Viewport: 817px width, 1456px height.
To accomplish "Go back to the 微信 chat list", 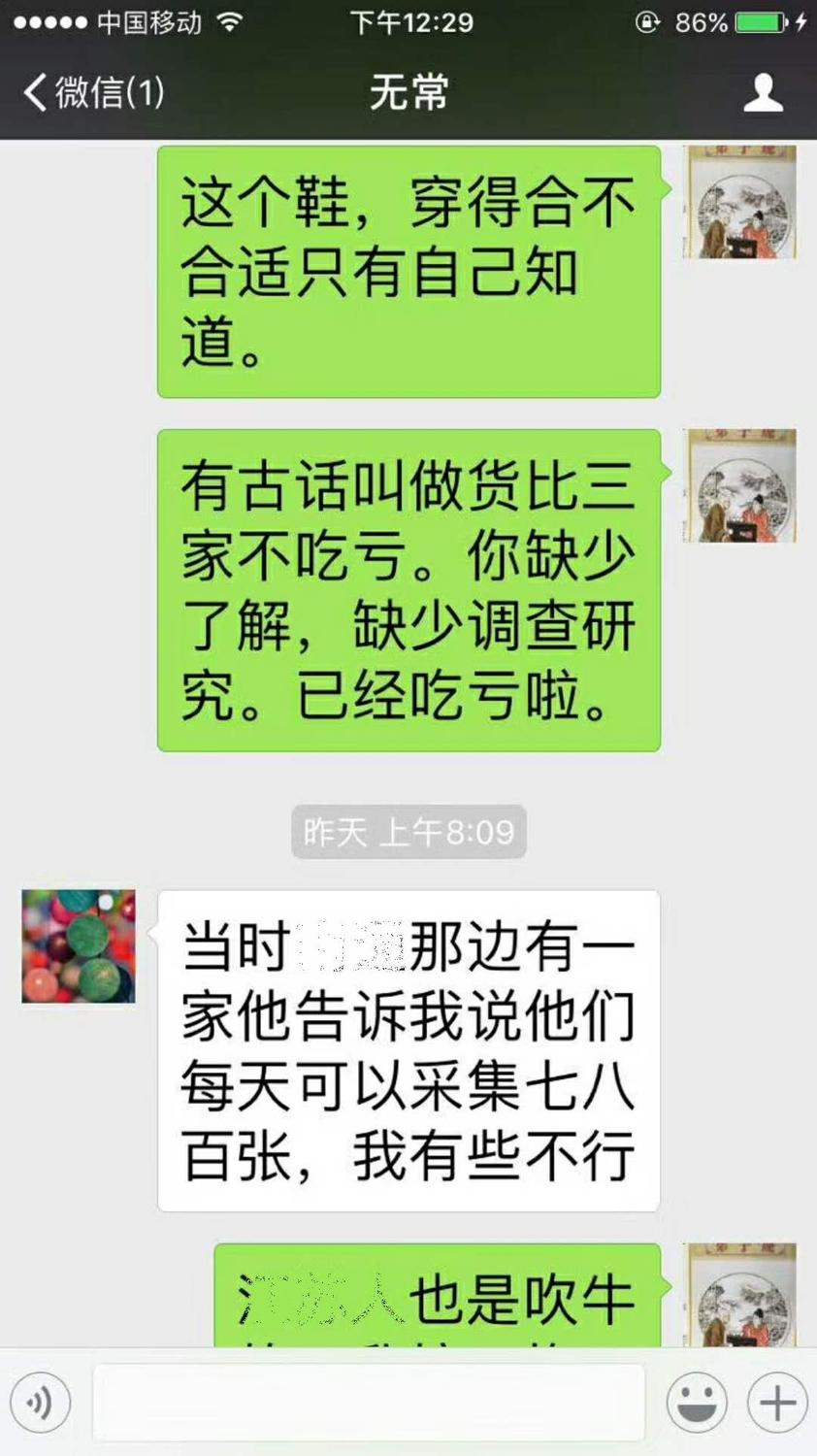I will click(94, 93).
